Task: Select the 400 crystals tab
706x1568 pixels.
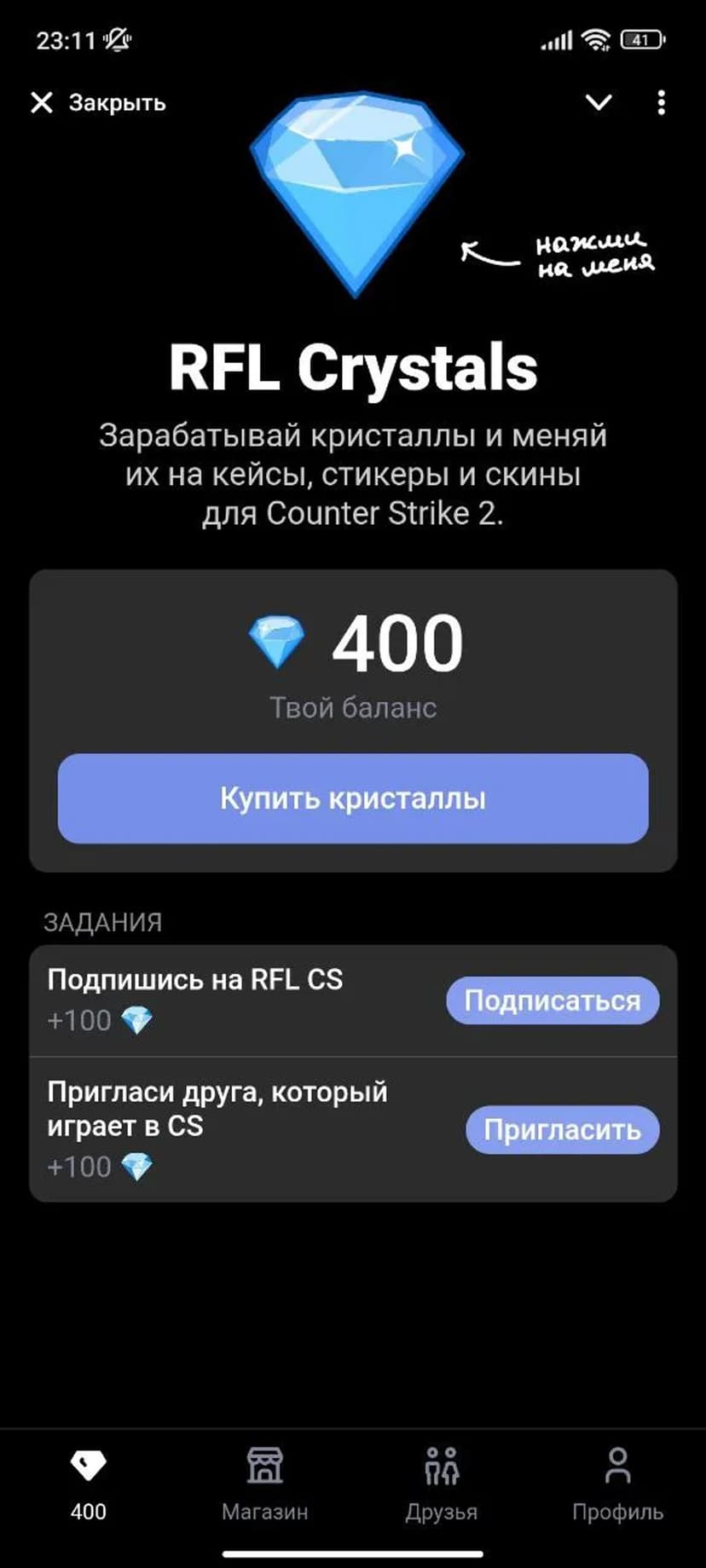Action: [x=89, y=1484]
